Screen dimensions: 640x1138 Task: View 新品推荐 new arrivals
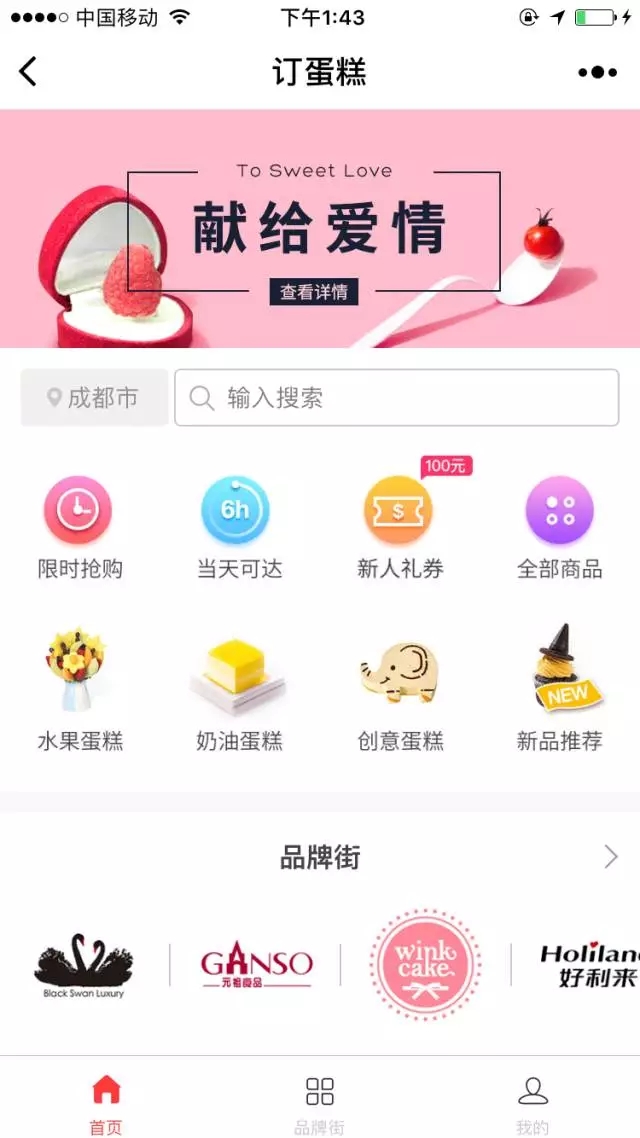559,689
